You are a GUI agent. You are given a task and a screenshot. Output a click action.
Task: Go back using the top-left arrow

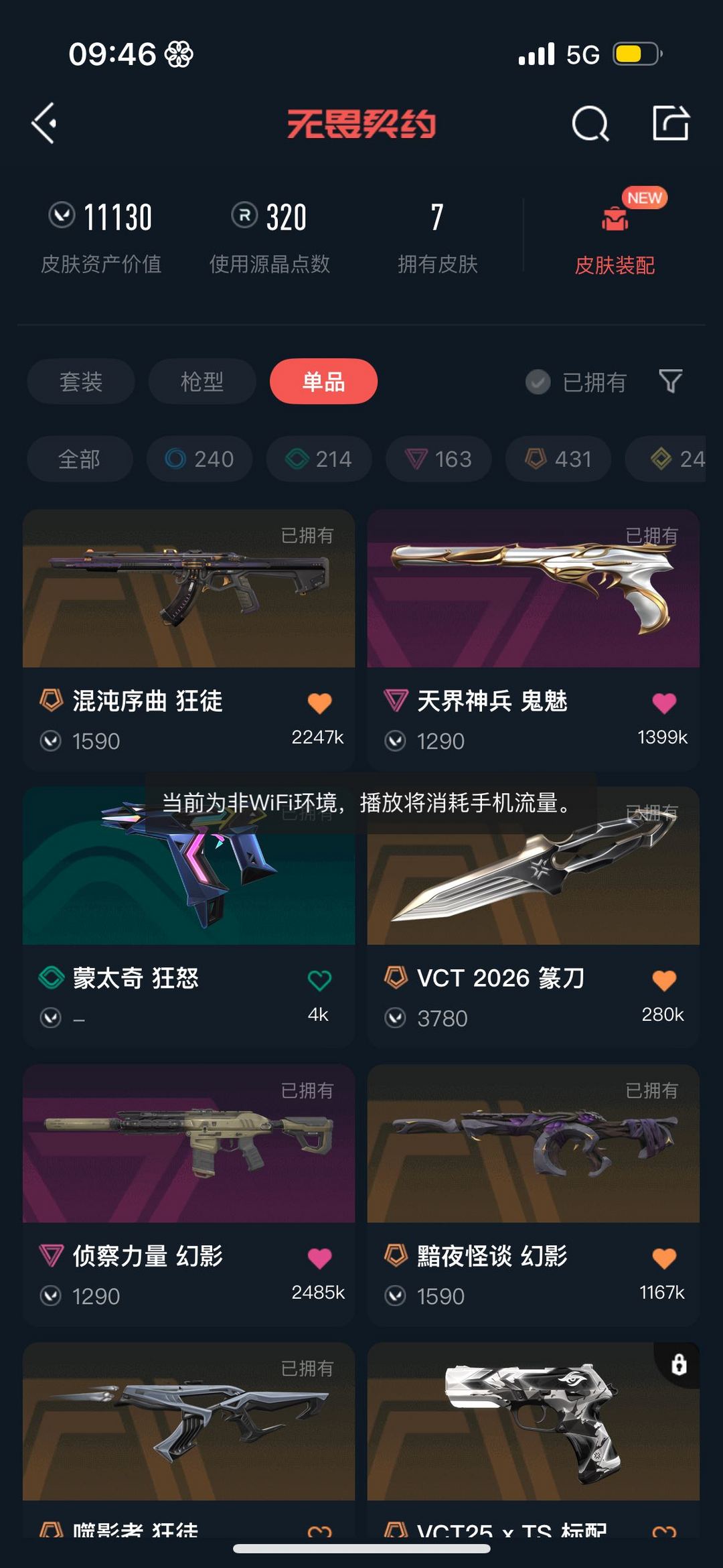click(x=44, y=123)
